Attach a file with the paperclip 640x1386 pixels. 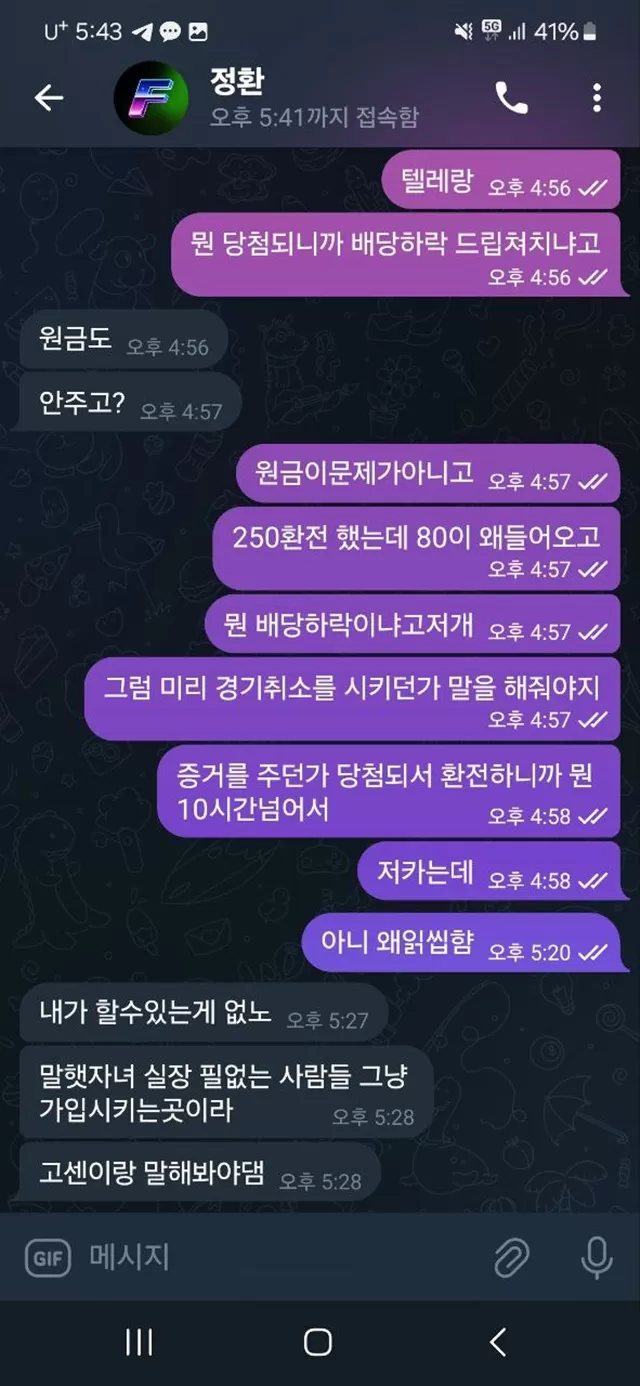[x=512, y=1258]
